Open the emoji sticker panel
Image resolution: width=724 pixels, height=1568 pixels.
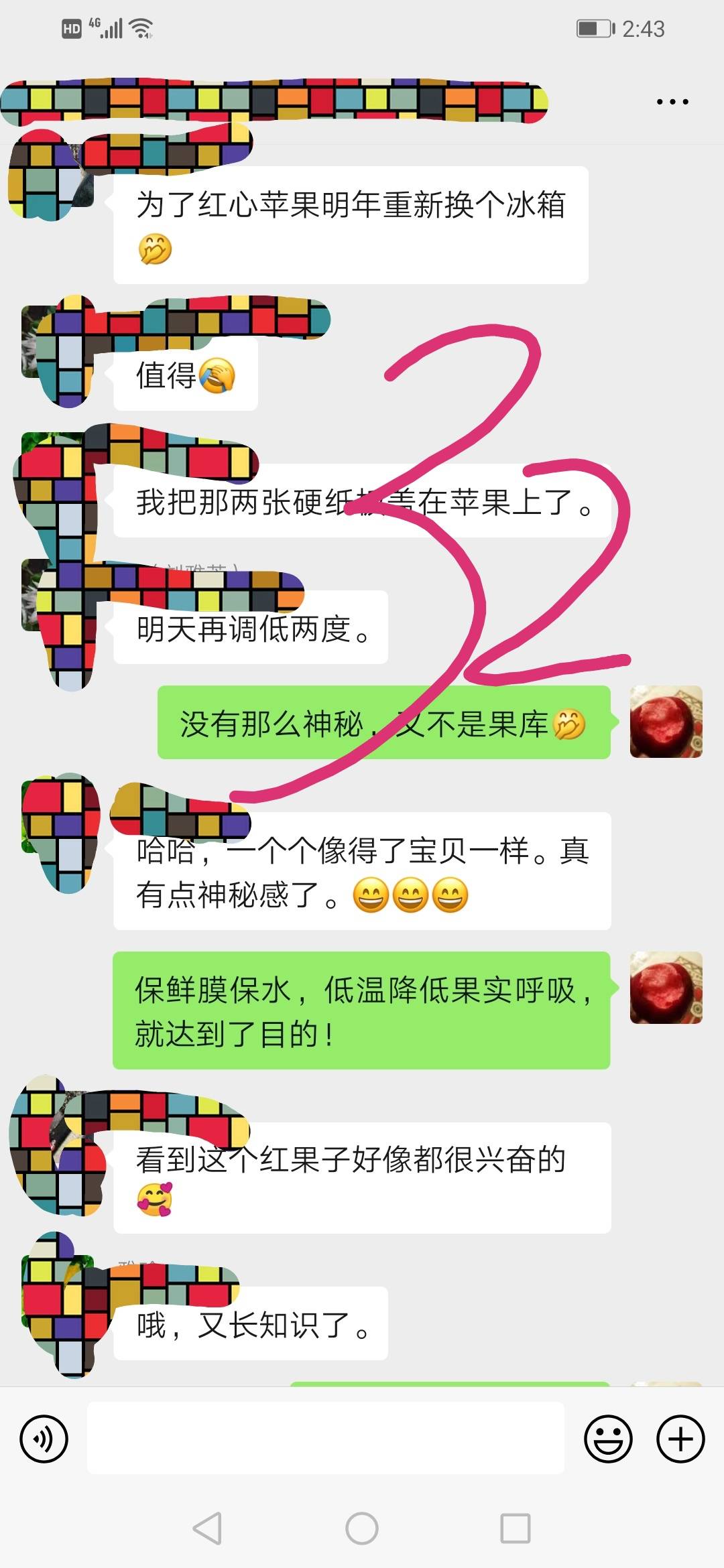tap(608, 1438)
